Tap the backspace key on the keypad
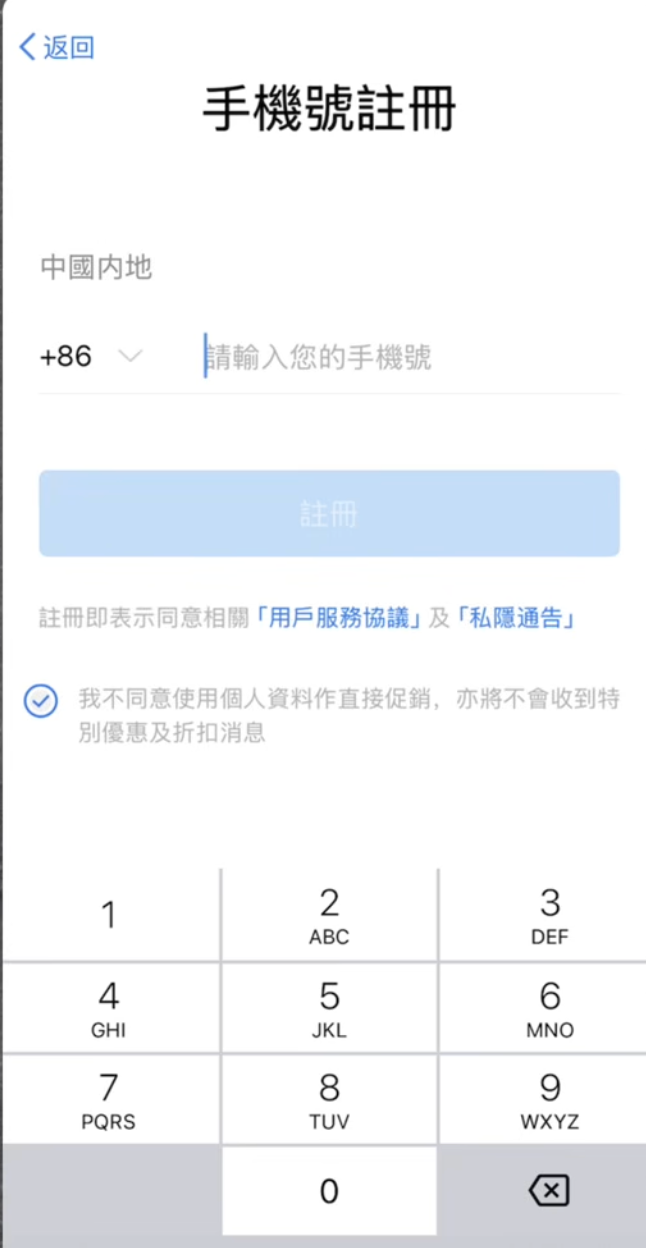Screen dimensions: 646x1248 coord(548,1190)
